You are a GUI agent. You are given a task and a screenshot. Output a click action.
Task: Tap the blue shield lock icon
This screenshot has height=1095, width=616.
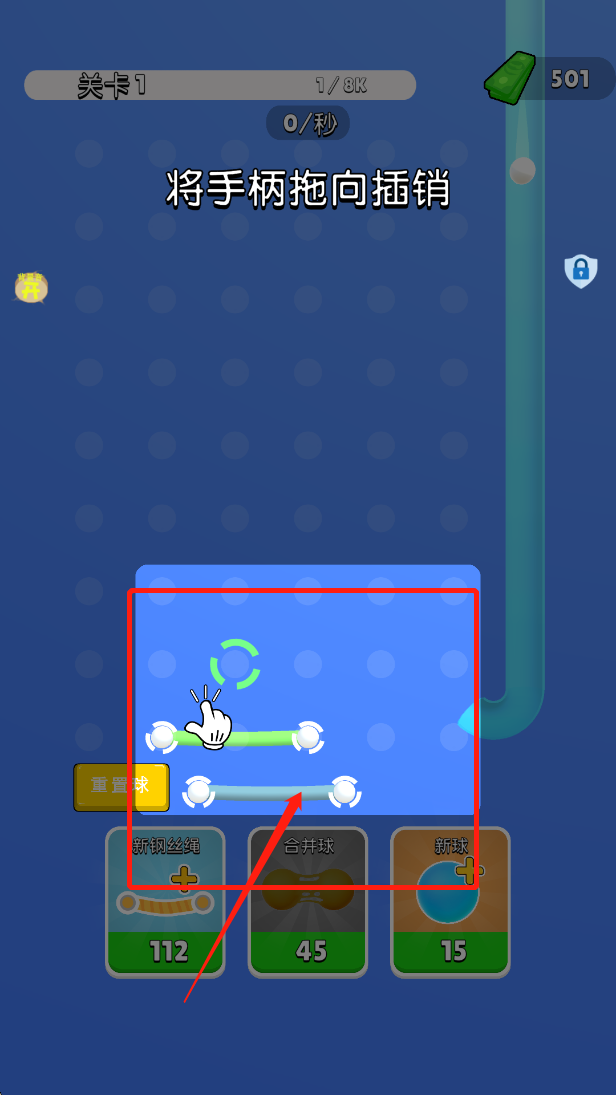580,270
